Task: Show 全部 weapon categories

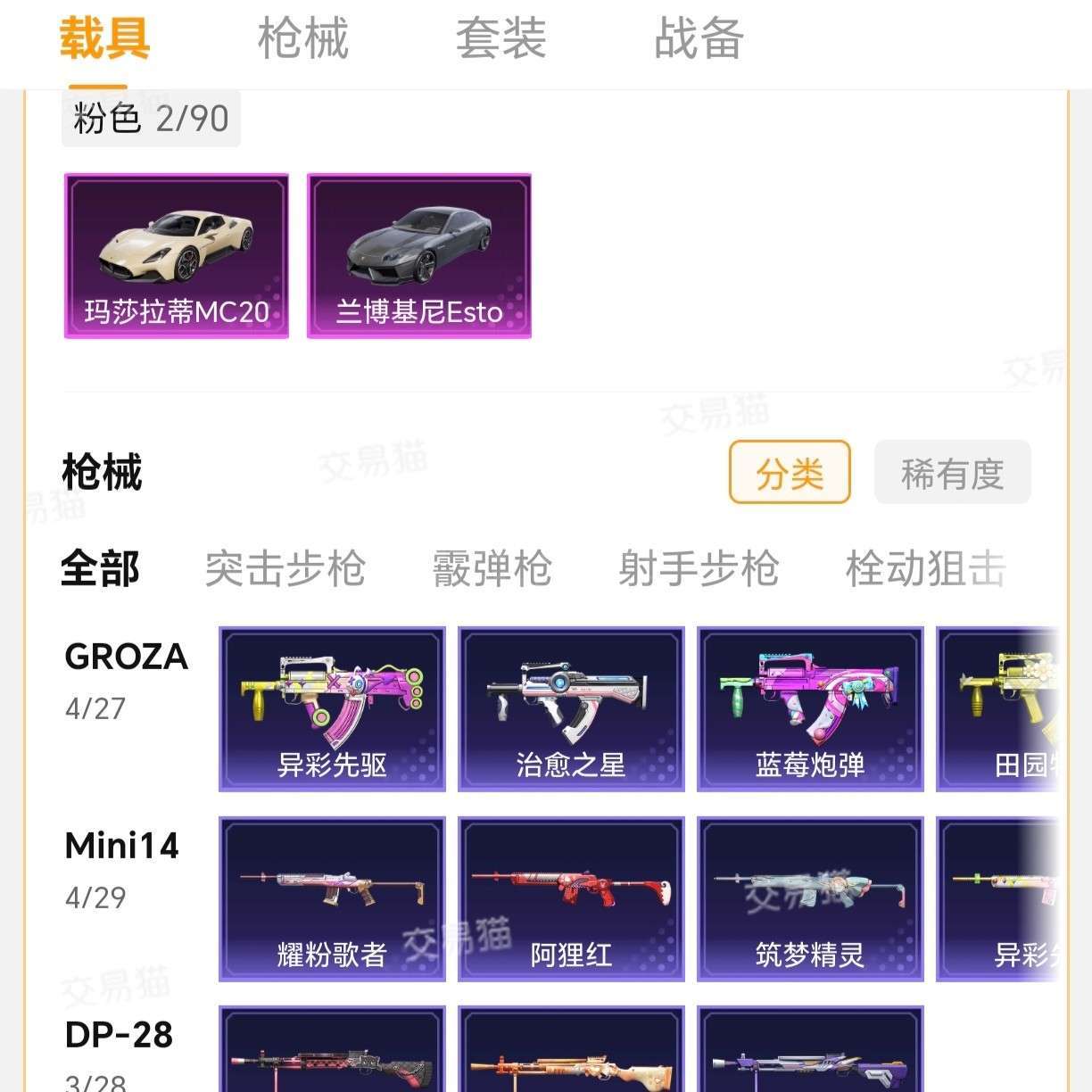Action: 100,568
